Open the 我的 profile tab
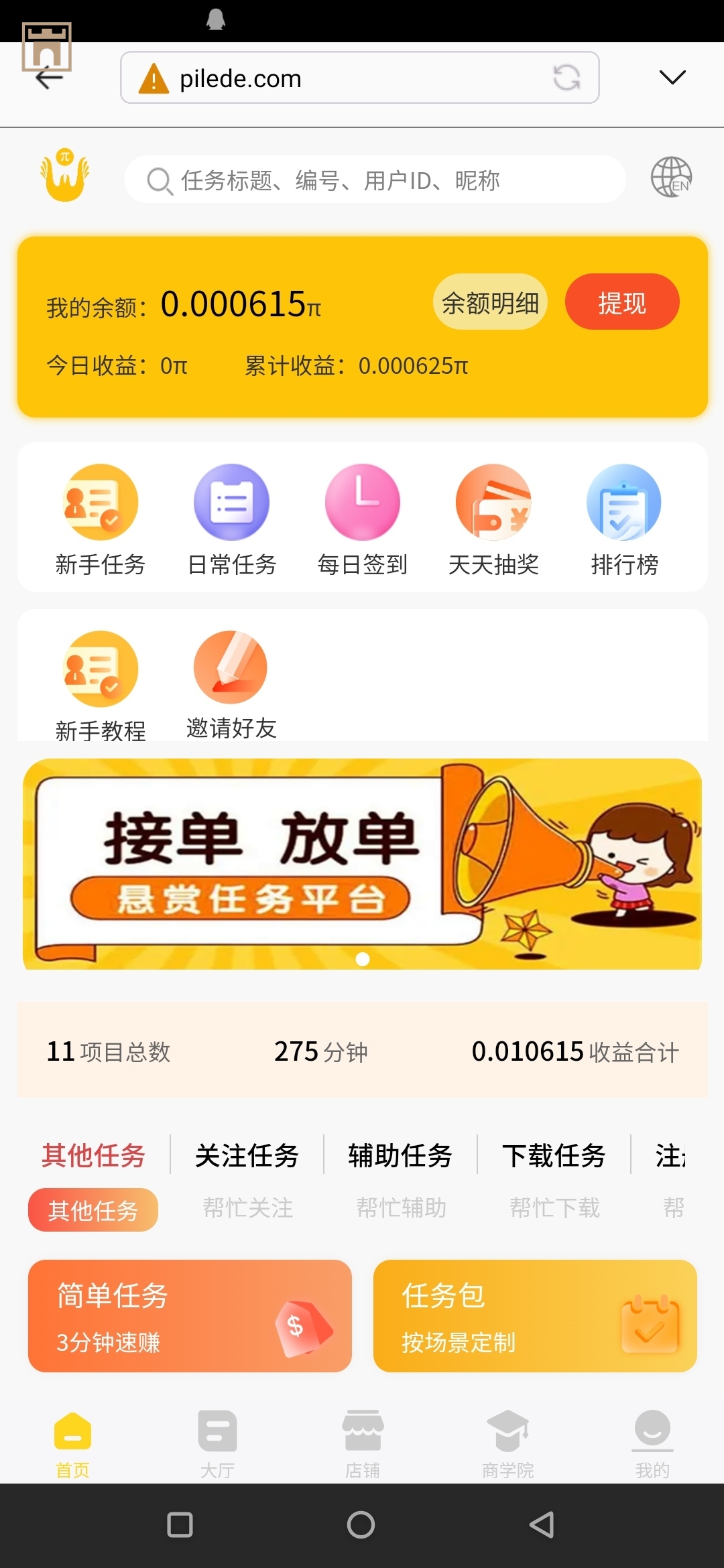724x1568 pixels. [x=652, y=1443]
